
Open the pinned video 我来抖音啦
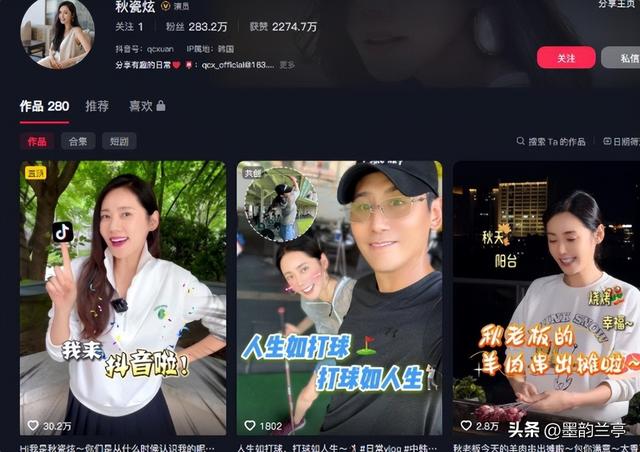point(123,300)
